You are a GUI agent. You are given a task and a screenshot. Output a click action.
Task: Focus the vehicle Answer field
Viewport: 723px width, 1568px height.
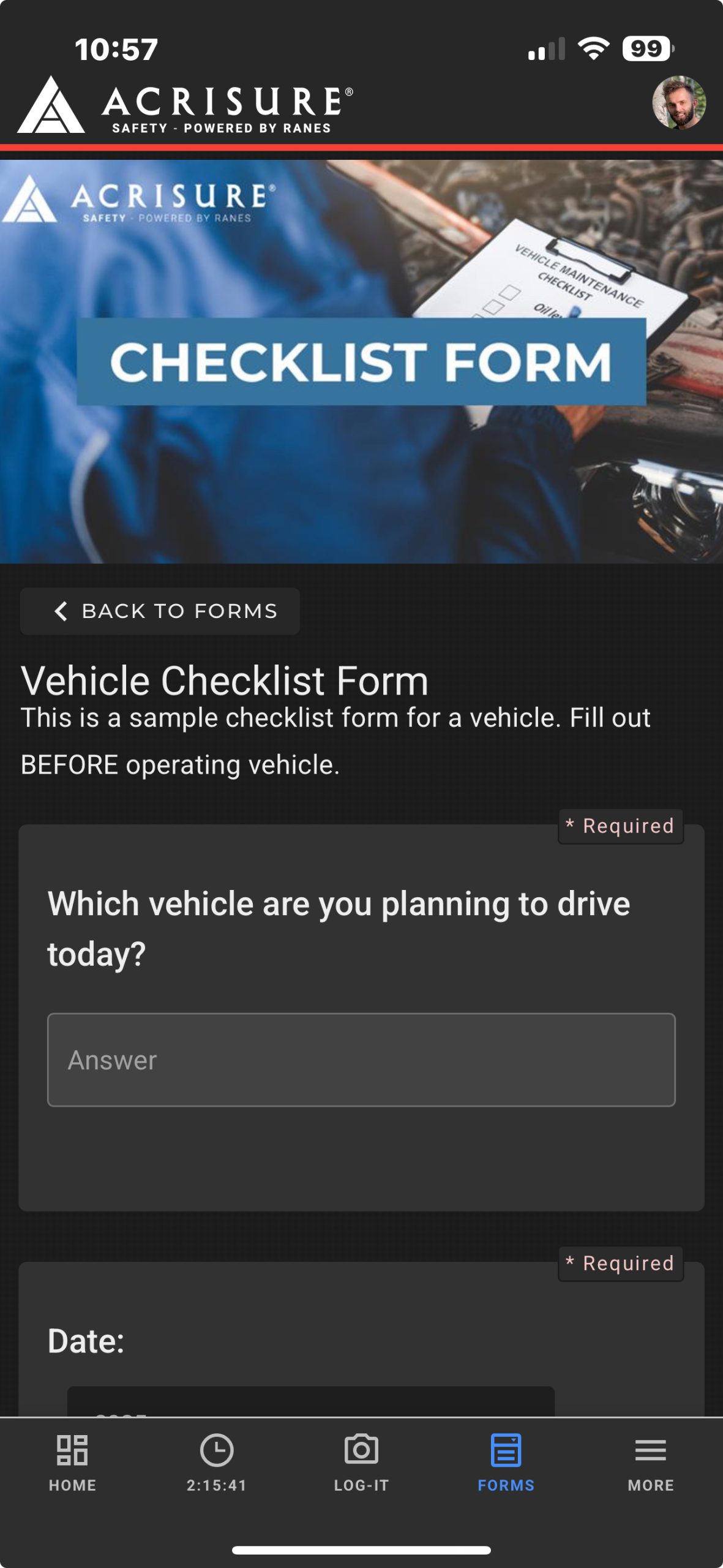point(361,1060)
